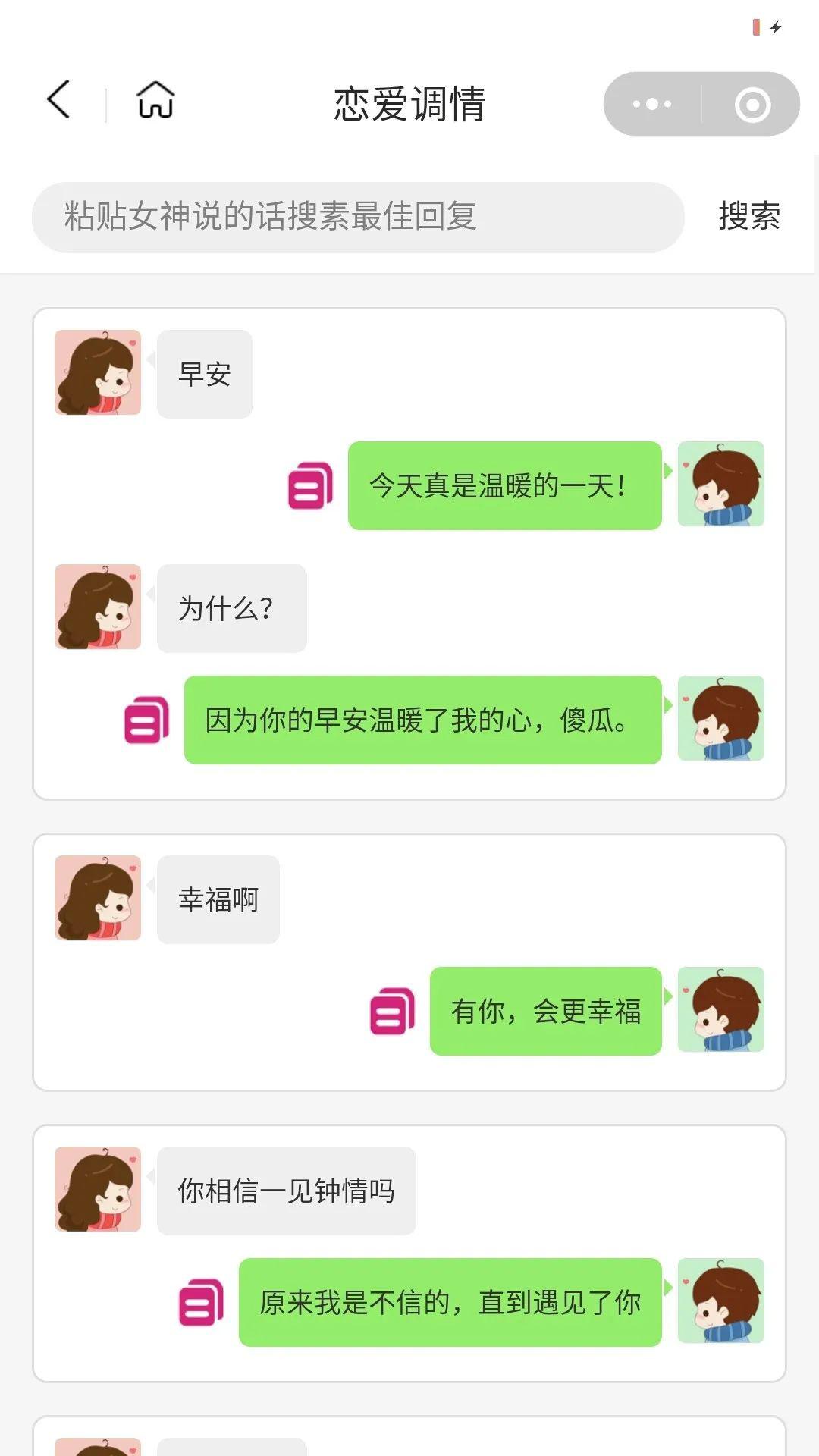Viewport: 819px width, 1456px height.
Task: Tap the 搜索 search button
Action: (748, 218)
